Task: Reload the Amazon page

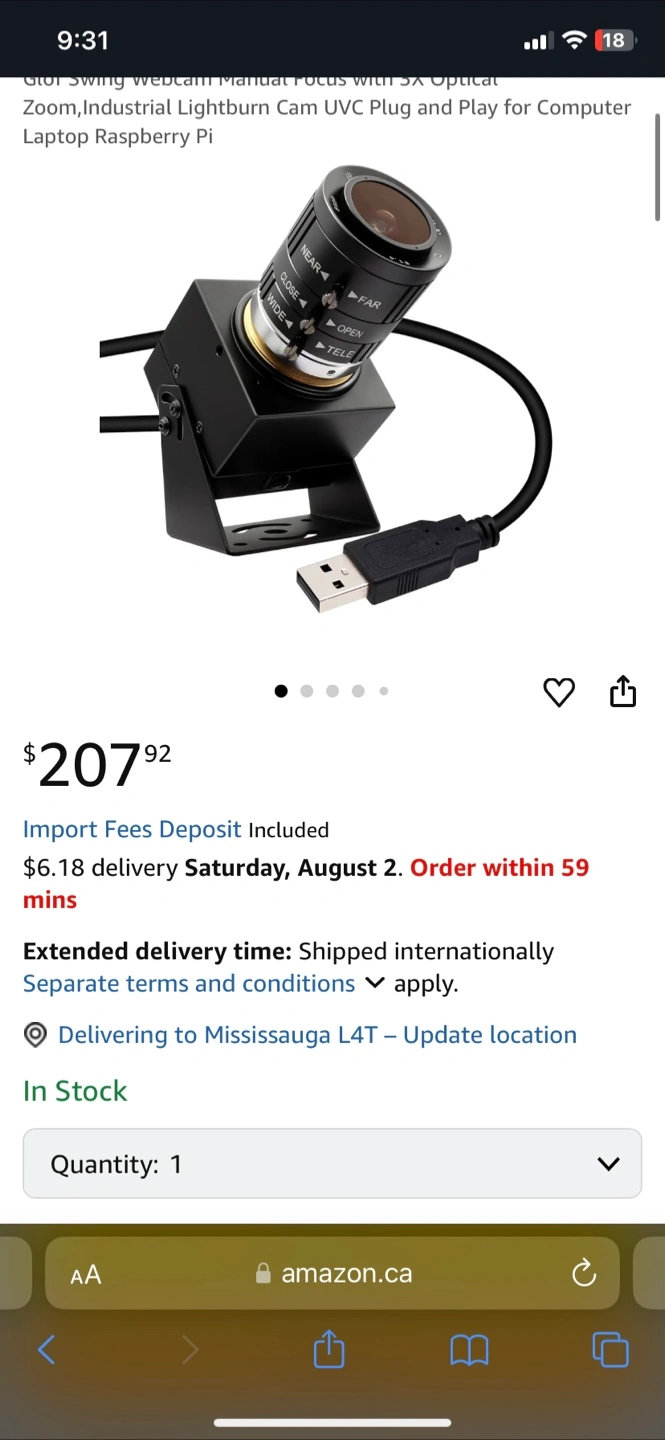Action: click(583, 1273)
